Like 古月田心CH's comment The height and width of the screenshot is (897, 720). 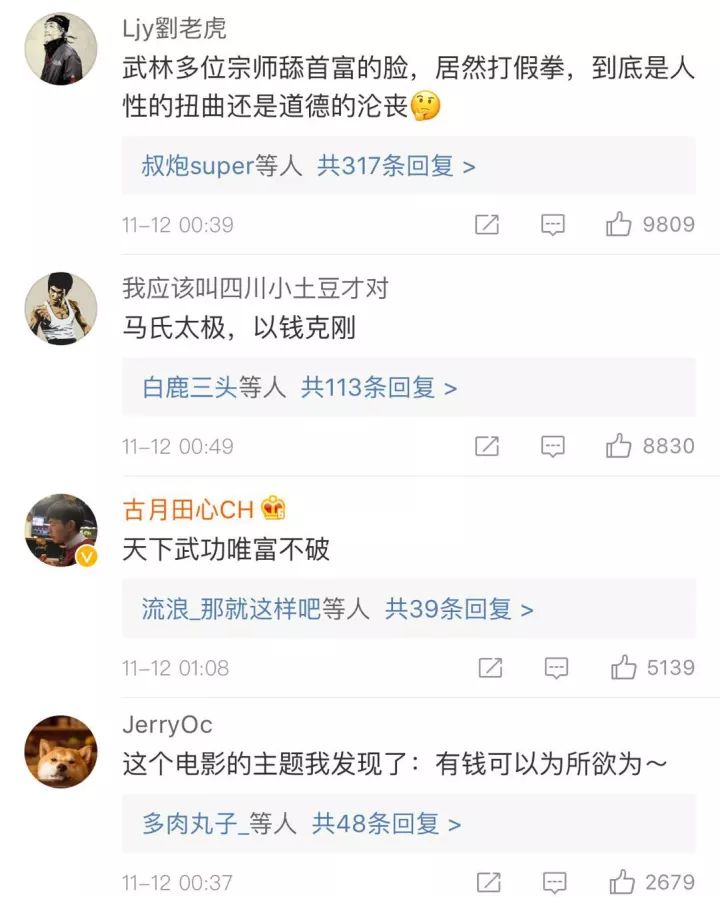(x=624, y=667)
